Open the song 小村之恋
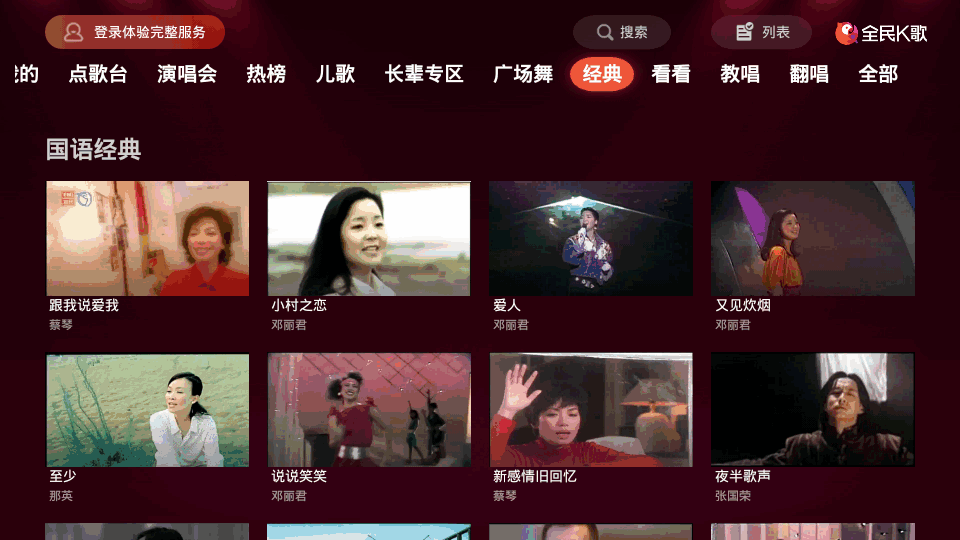The height and width of the screenshot is (540, 960). point(369,238)
